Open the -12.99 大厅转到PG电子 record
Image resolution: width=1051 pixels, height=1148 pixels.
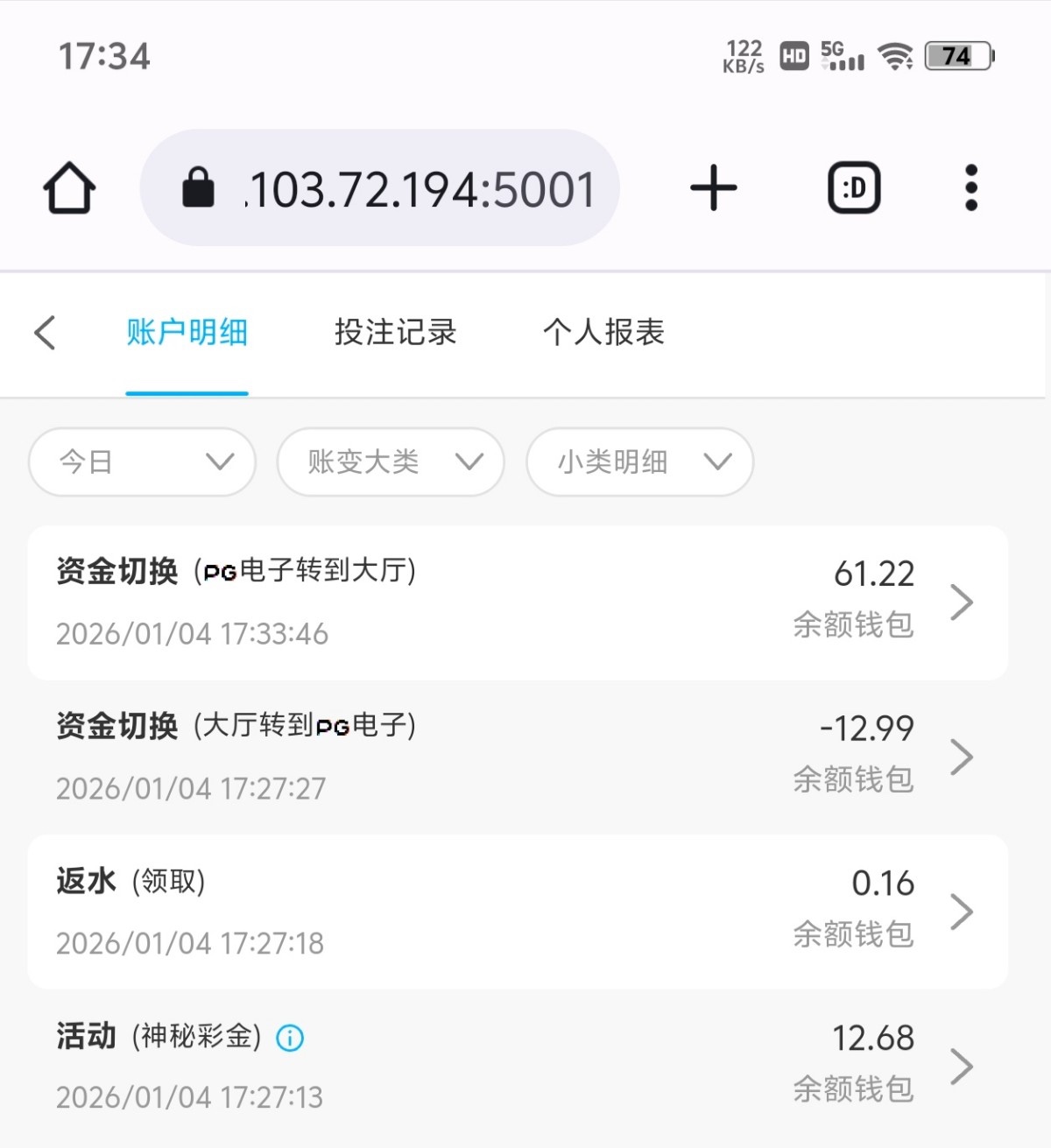coord(517,757)
